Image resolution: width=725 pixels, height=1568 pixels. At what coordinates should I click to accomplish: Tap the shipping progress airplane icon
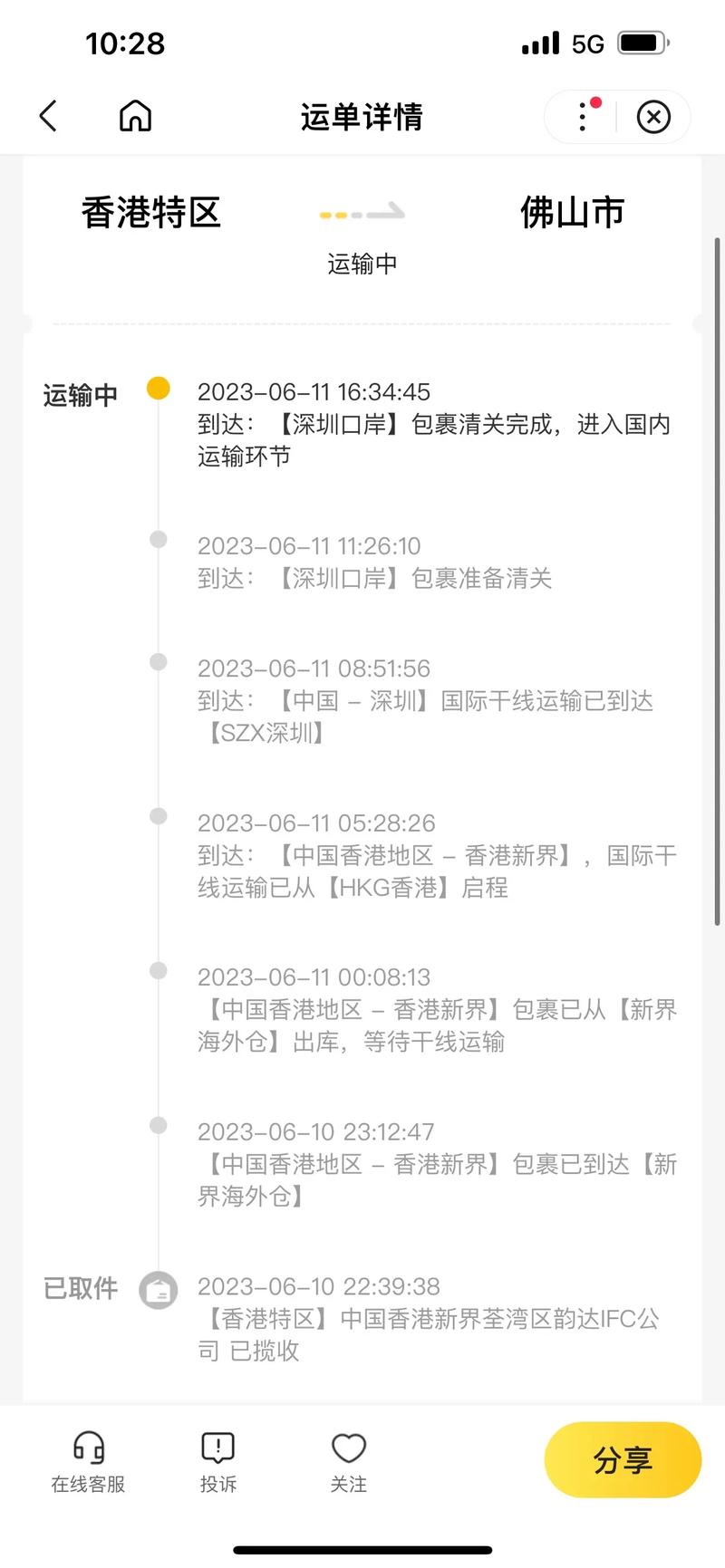pyautogui.click(x=362, y=214)
